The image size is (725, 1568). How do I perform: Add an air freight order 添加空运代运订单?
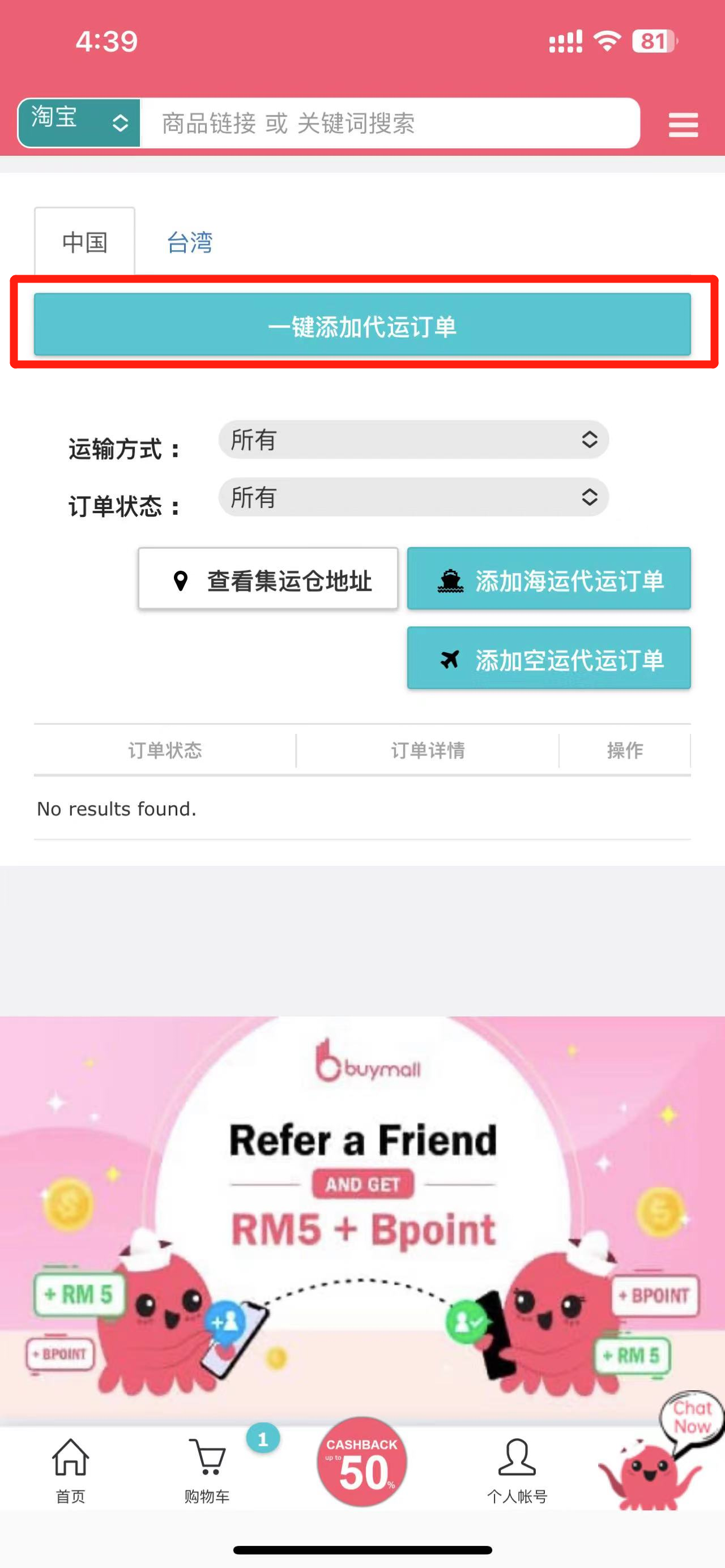(548, 658)
